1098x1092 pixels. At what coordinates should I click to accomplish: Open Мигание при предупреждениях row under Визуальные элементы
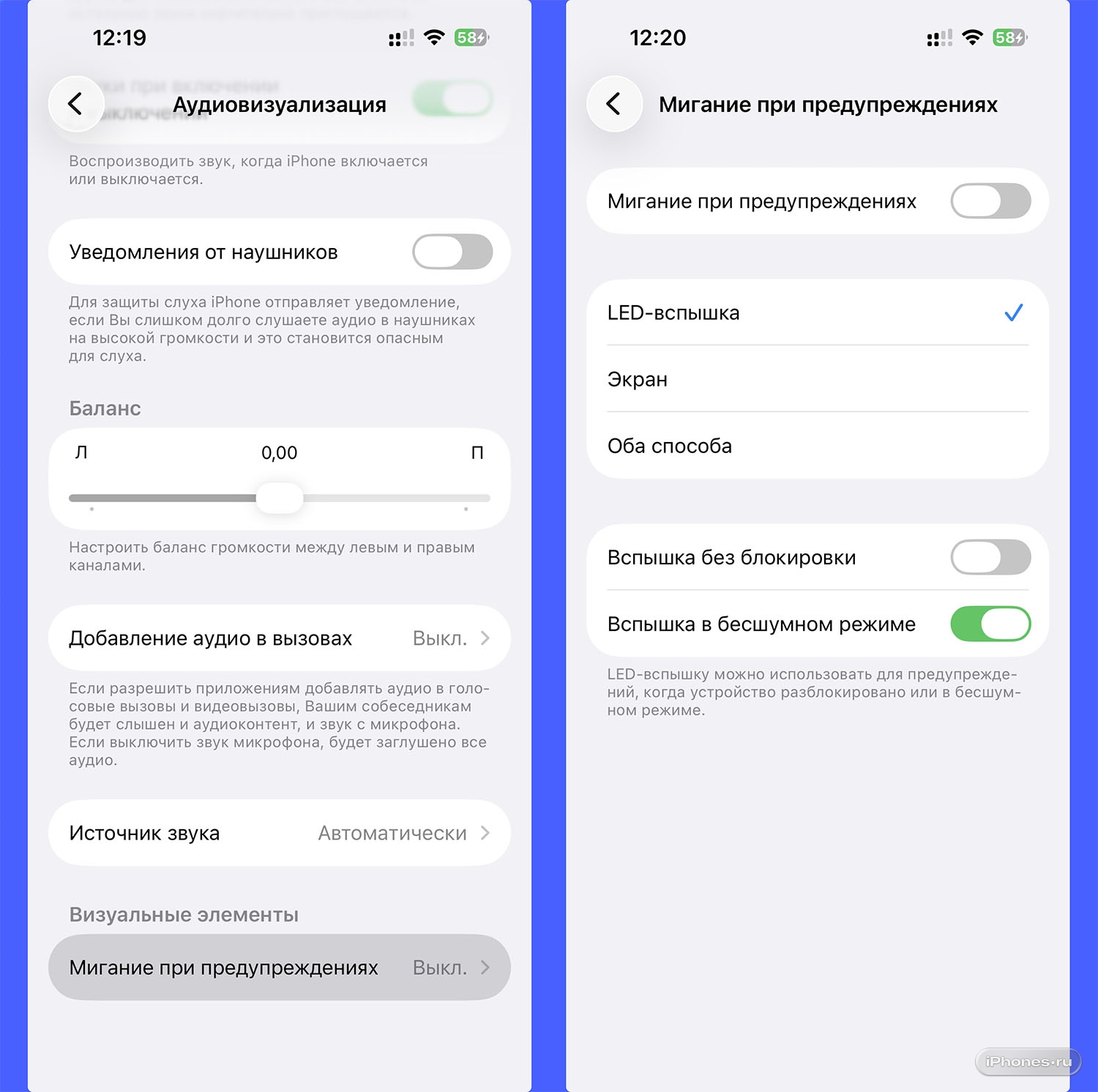279,968
